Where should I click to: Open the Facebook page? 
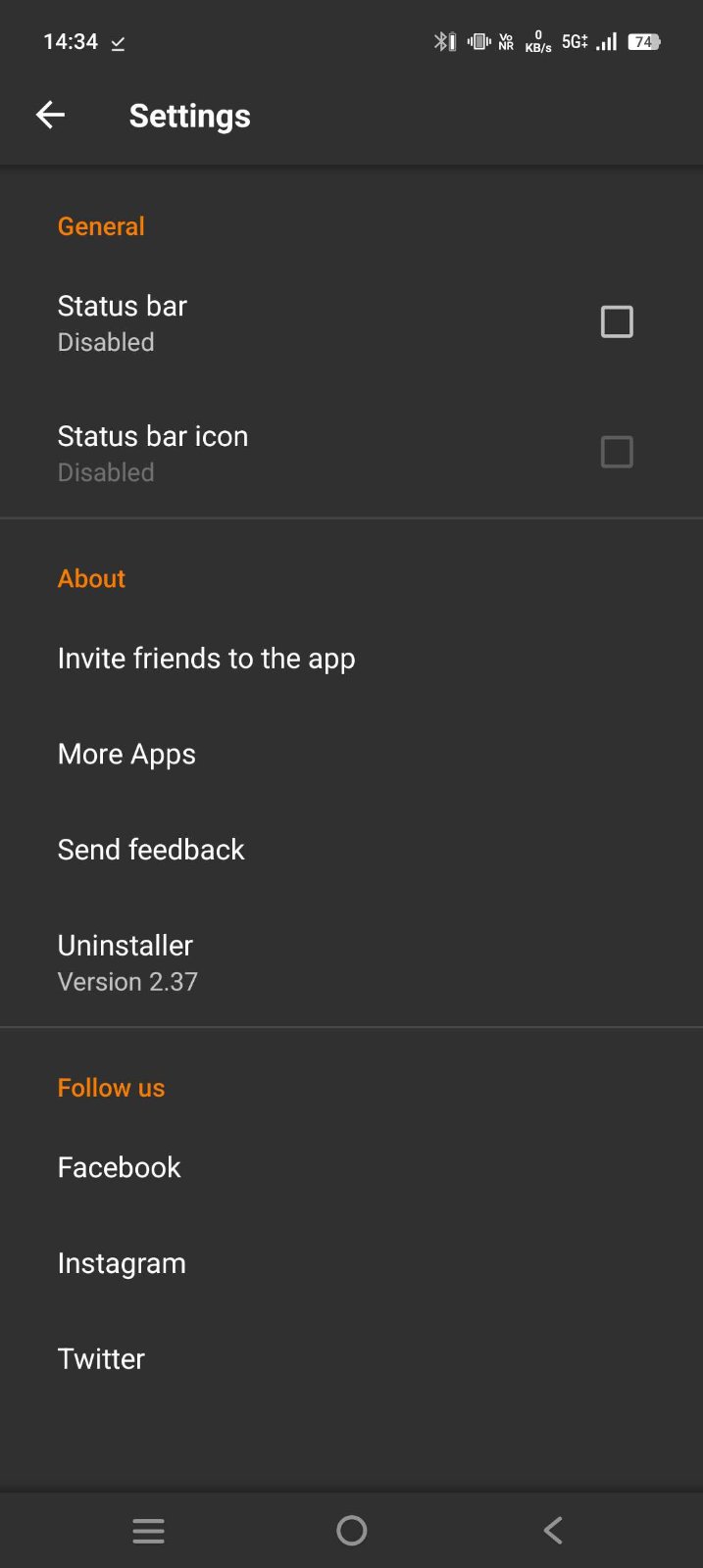(120, 1167)
